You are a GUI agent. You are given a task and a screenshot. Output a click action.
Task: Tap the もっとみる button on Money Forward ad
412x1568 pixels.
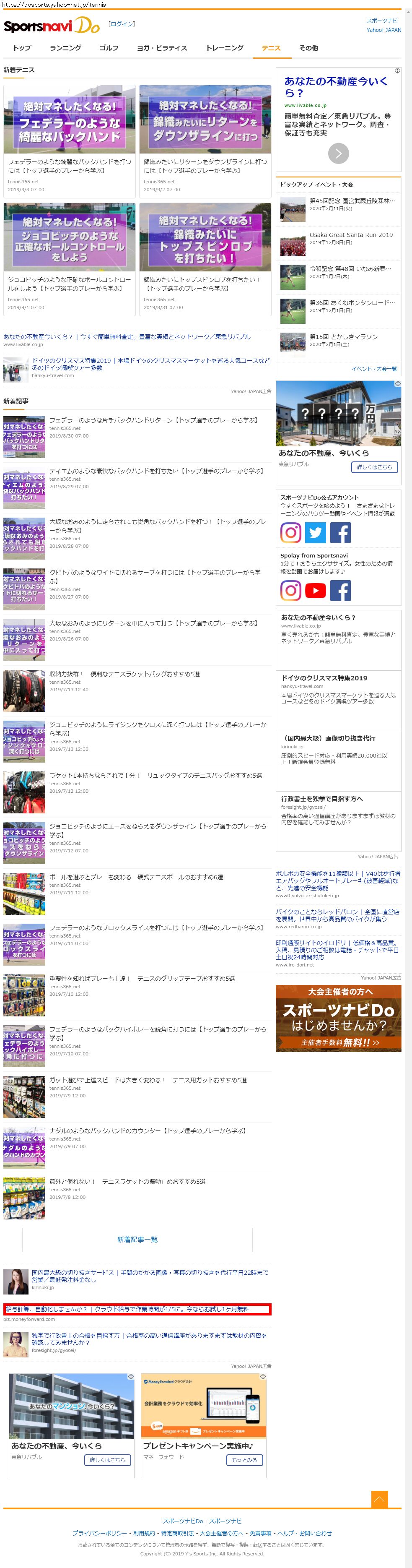(x=244, y=1460)
